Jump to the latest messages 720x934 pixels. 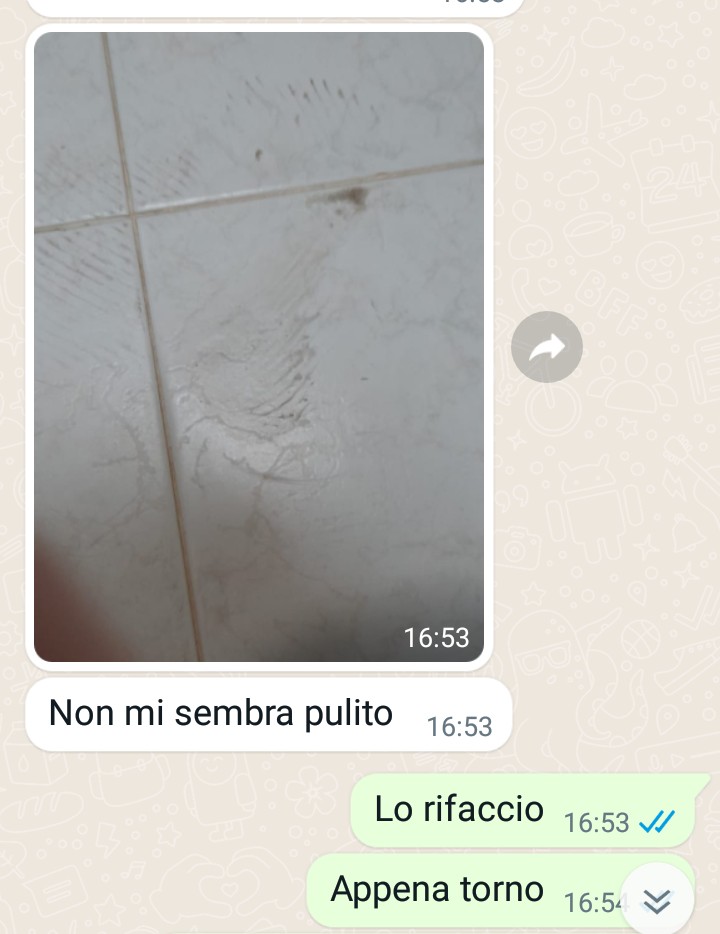click(x=657, y=901)
